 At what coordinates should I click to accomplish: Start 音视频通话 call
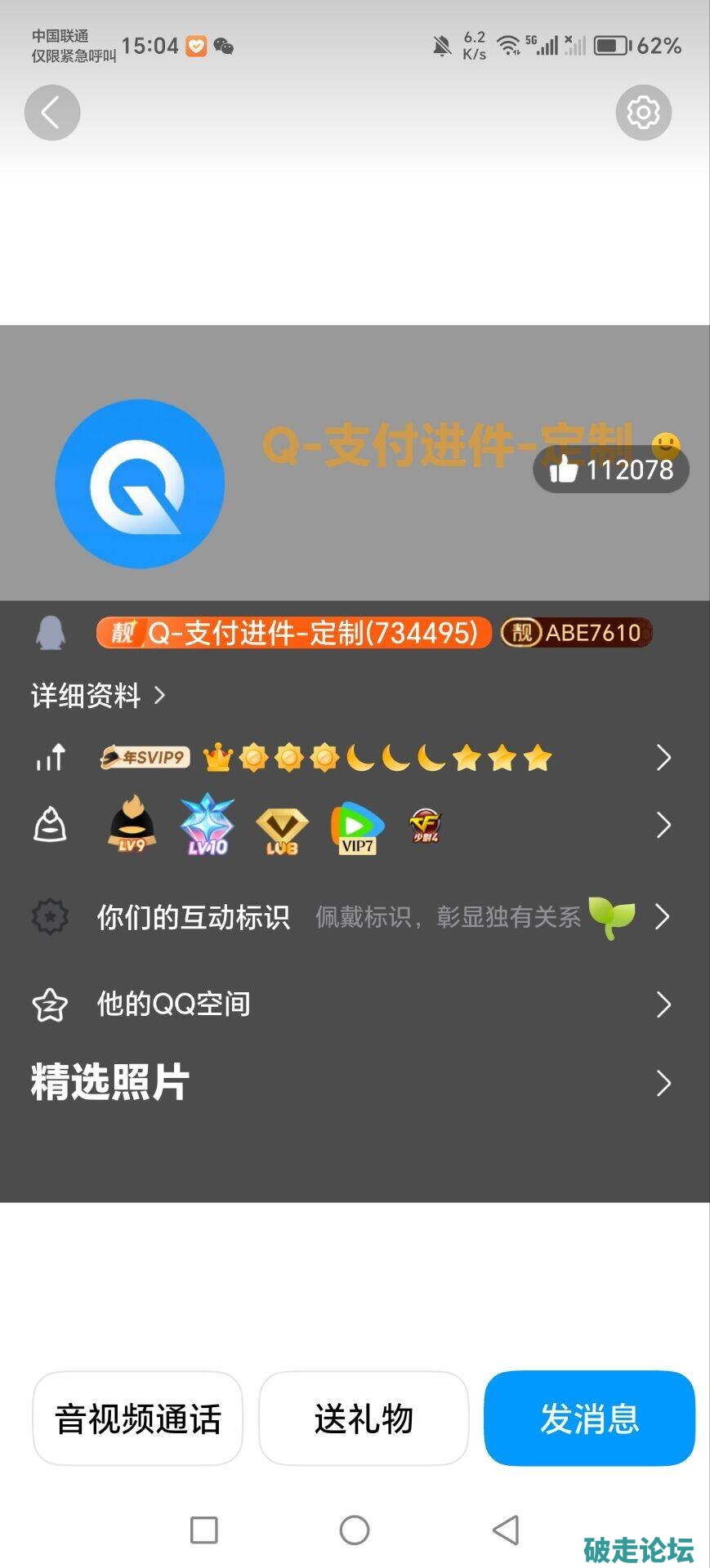click(138, 1419)
